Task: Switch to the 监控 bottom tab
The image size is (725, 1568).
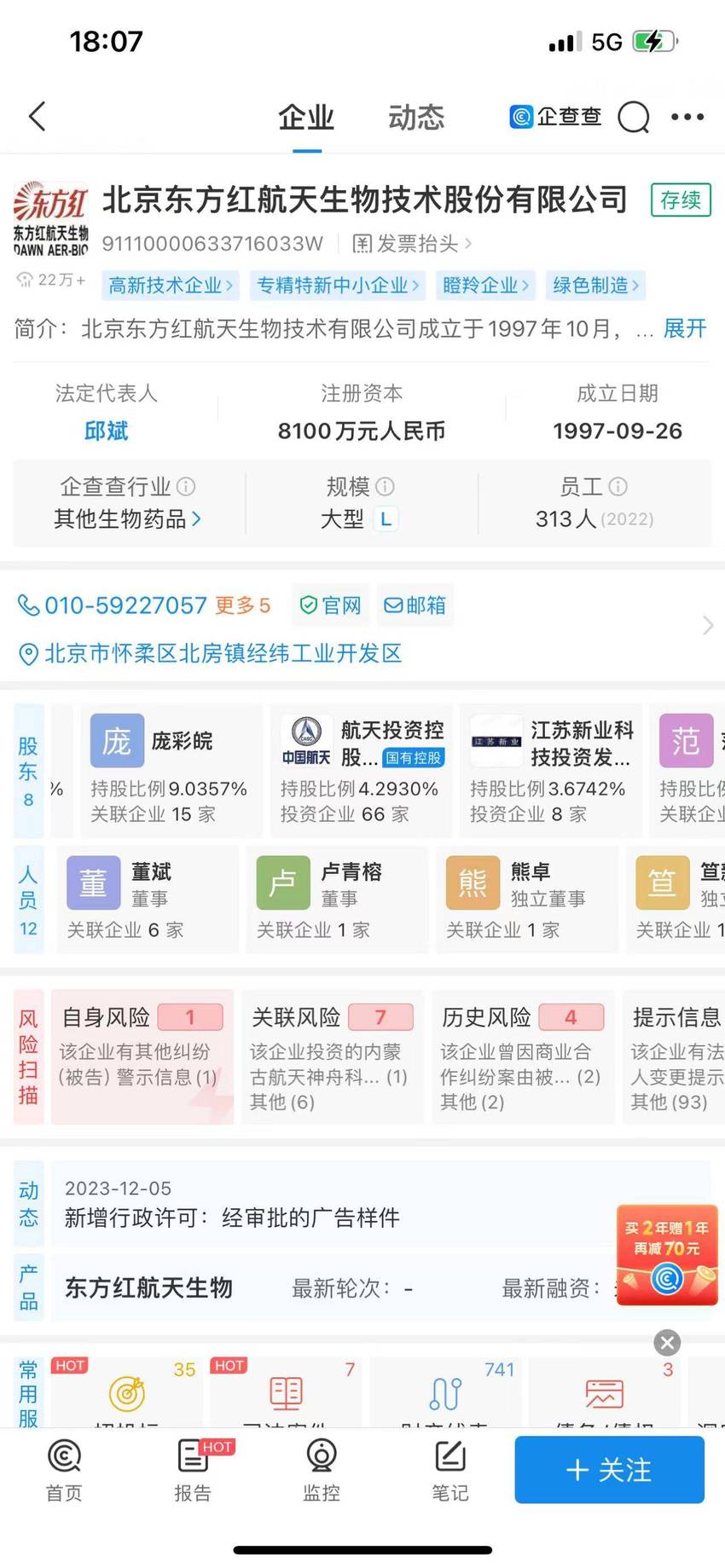Action: click(322, 1469)
